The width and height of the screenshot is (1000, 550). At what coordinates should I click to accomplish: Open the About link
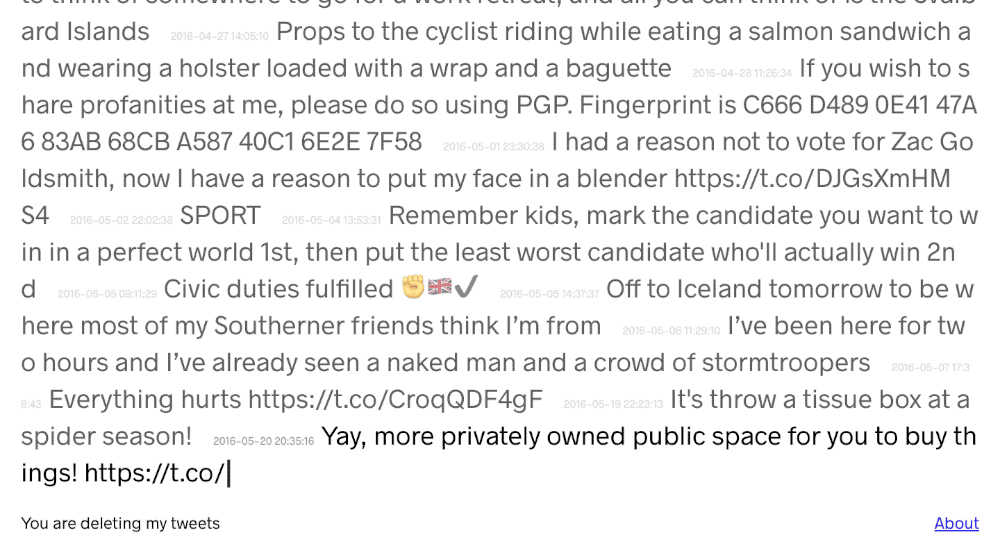point(956,523)
